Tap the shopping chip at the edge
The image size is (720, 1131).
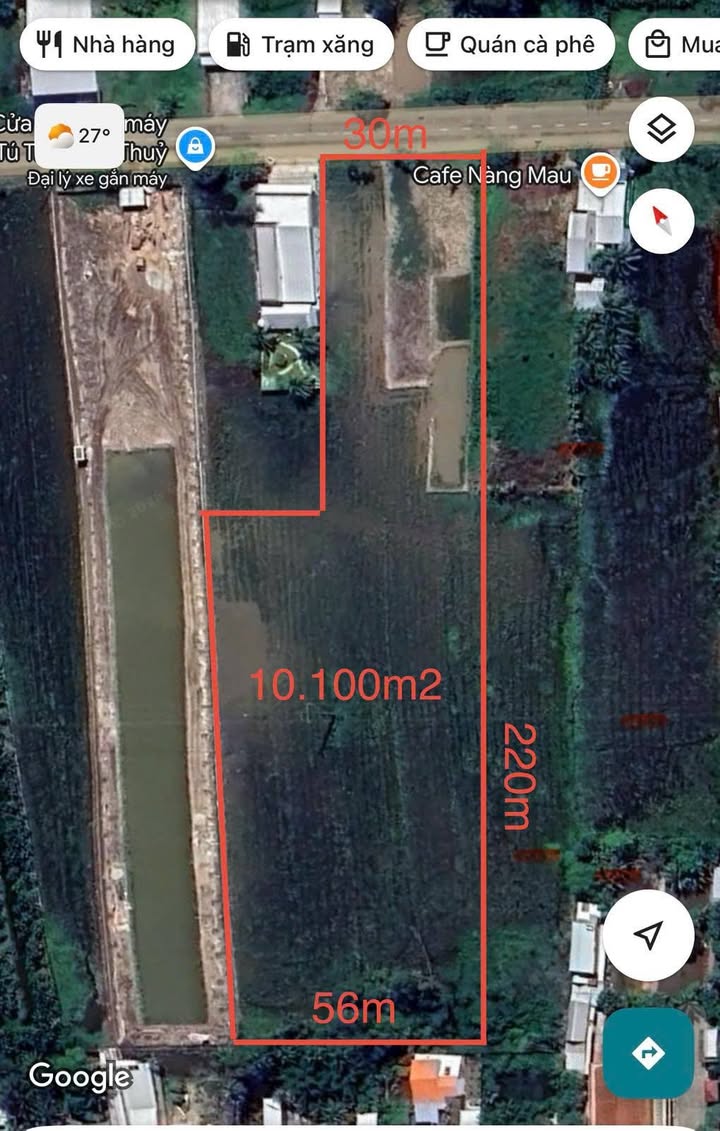(680, 44)
